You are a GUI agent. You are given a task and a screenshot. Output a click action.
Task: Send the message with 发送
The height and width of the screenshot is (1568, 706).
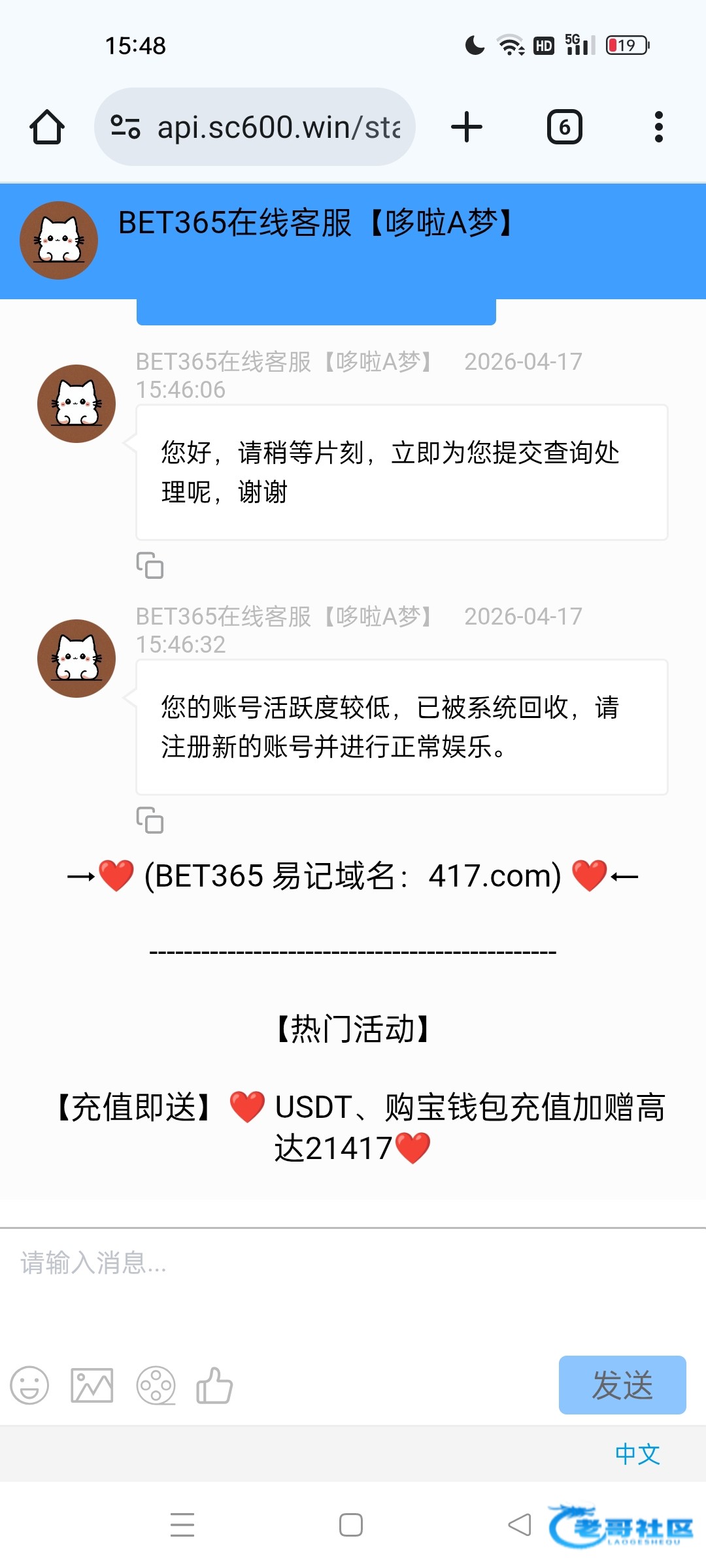coord(622,1385)
